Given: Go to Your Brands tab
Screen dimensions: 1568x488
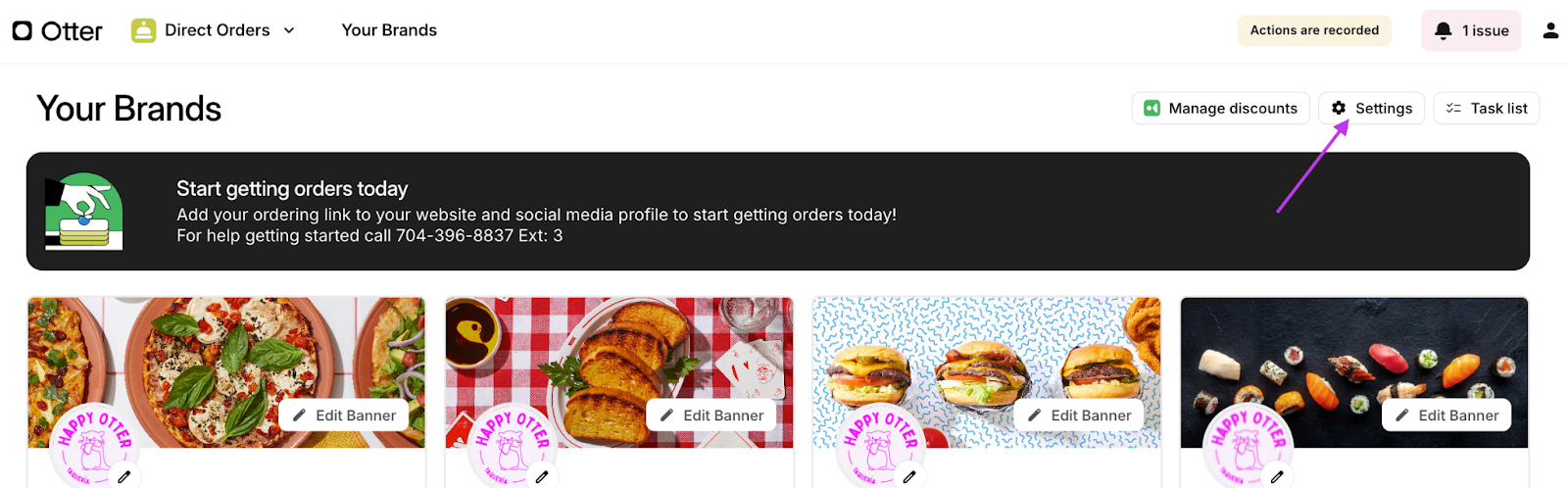Looking at the screenshot, I should coord(389,30).
